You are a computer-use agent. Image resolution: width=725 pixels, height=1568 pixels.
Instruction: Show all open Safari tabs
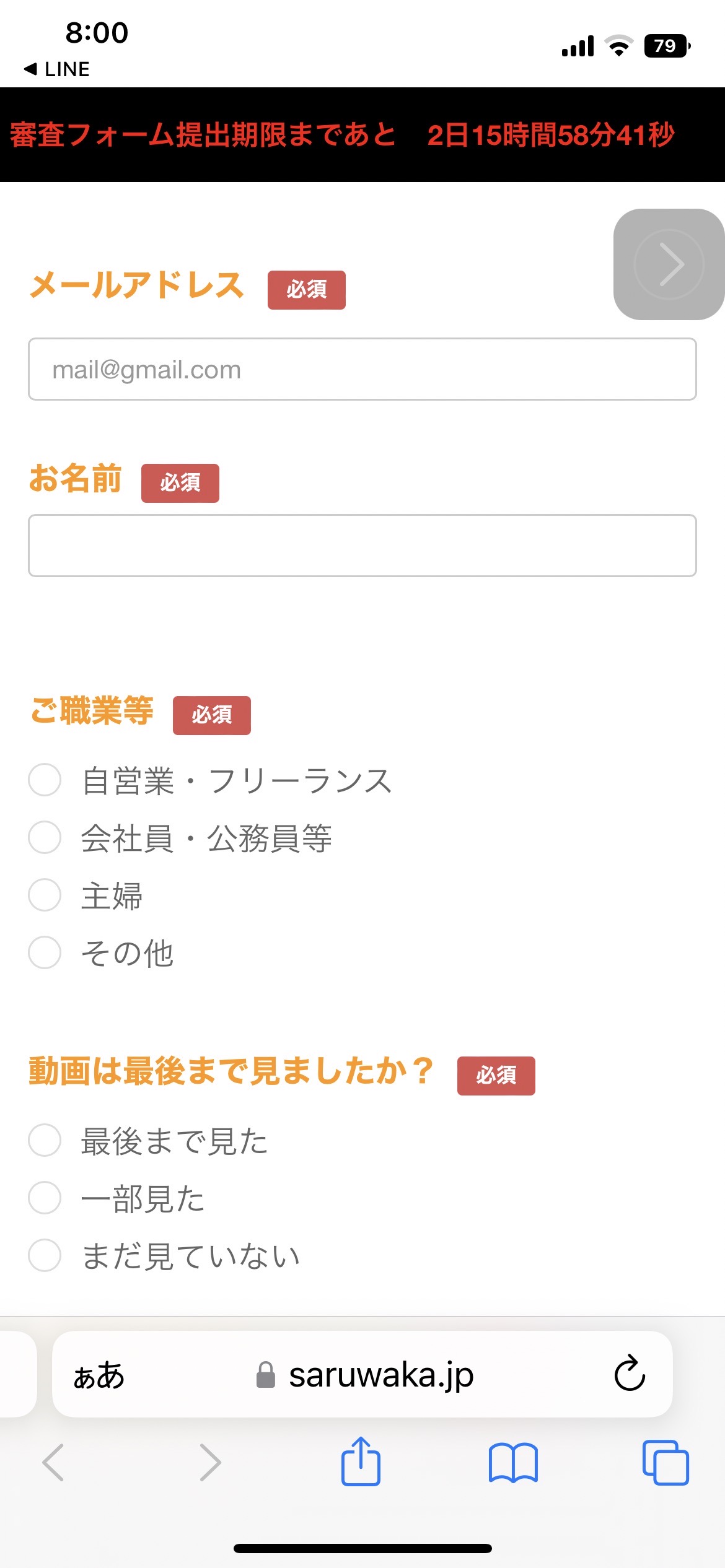666,1463
